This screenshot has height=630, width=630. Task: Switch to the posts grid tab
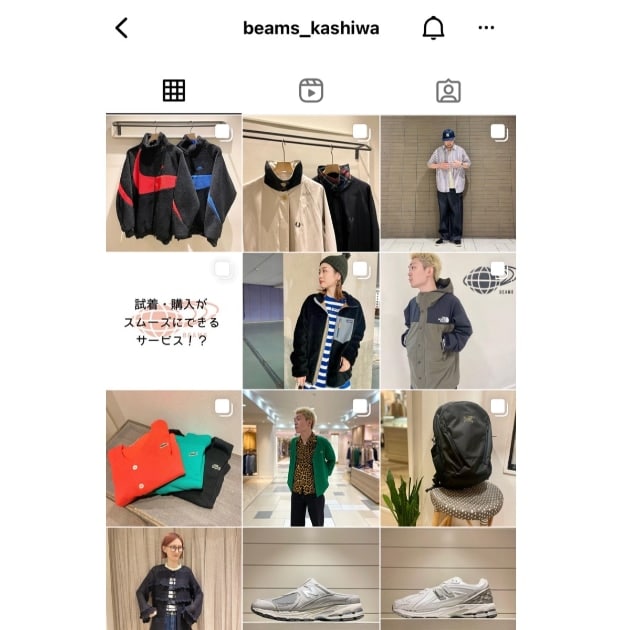click(174, 90)
